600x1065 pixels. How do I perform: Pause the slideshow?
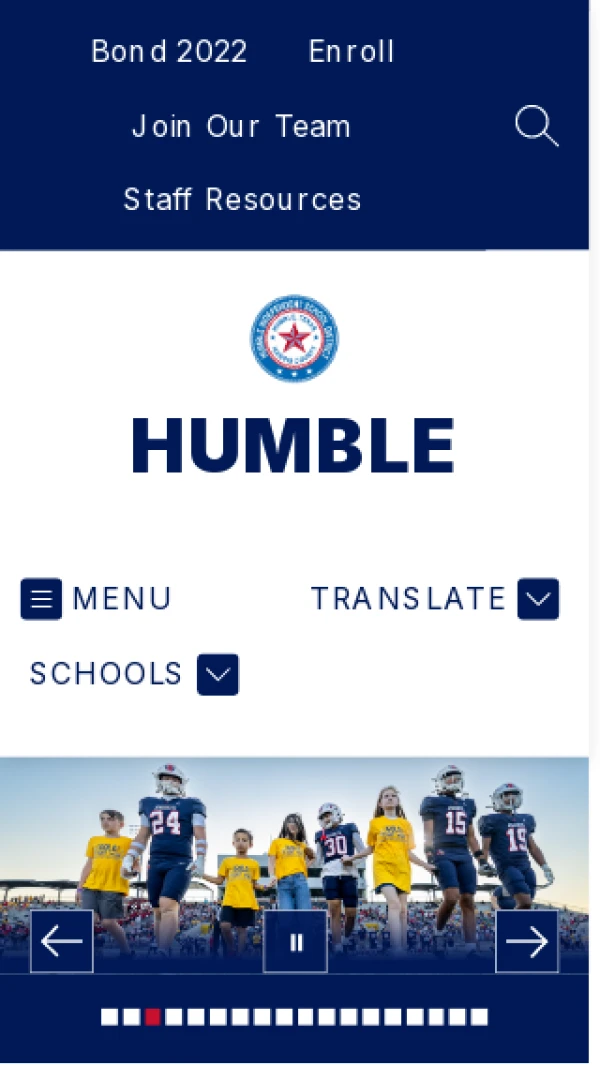pyautogui.click(x=295, y=941)
